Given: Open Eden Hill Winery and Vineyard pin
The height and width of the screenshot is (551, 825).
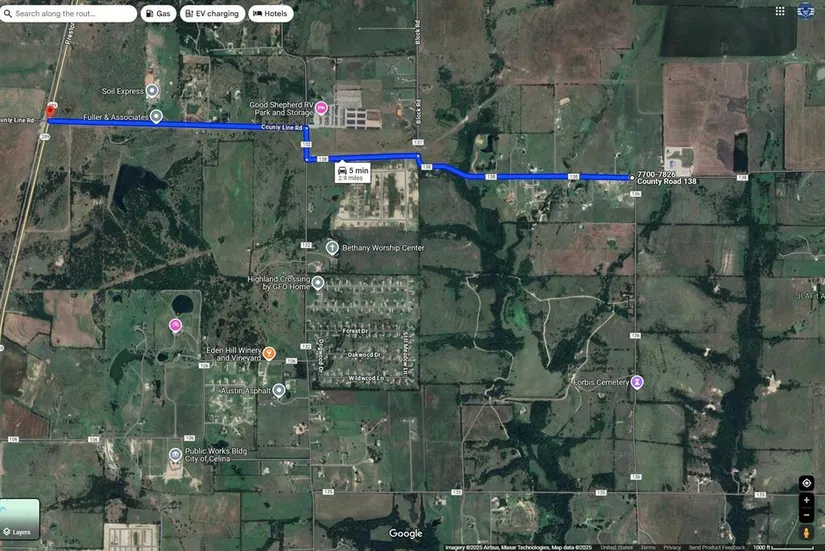Looking at the screenshot, I should click(x=269, y=353).
